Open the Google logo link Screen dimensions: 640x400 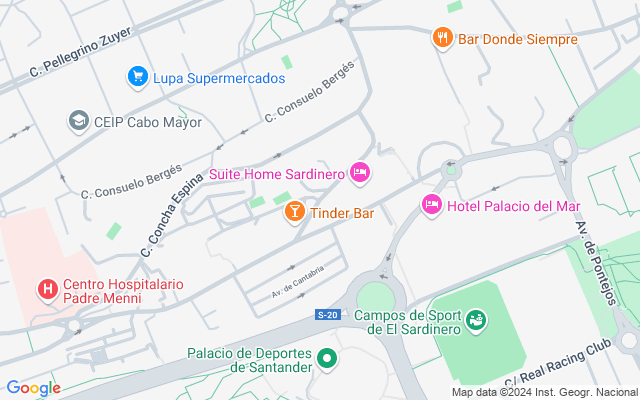click(x=33, y=388)
